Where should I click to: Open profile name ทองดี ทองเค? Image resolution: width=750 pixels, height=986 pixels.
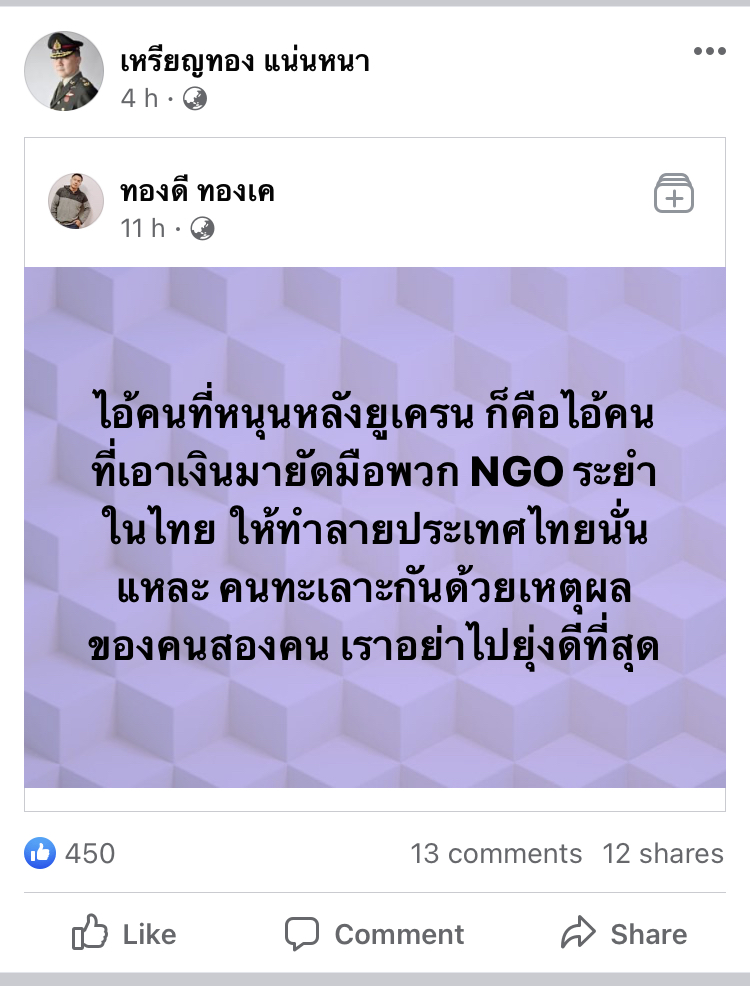point(197,192)
